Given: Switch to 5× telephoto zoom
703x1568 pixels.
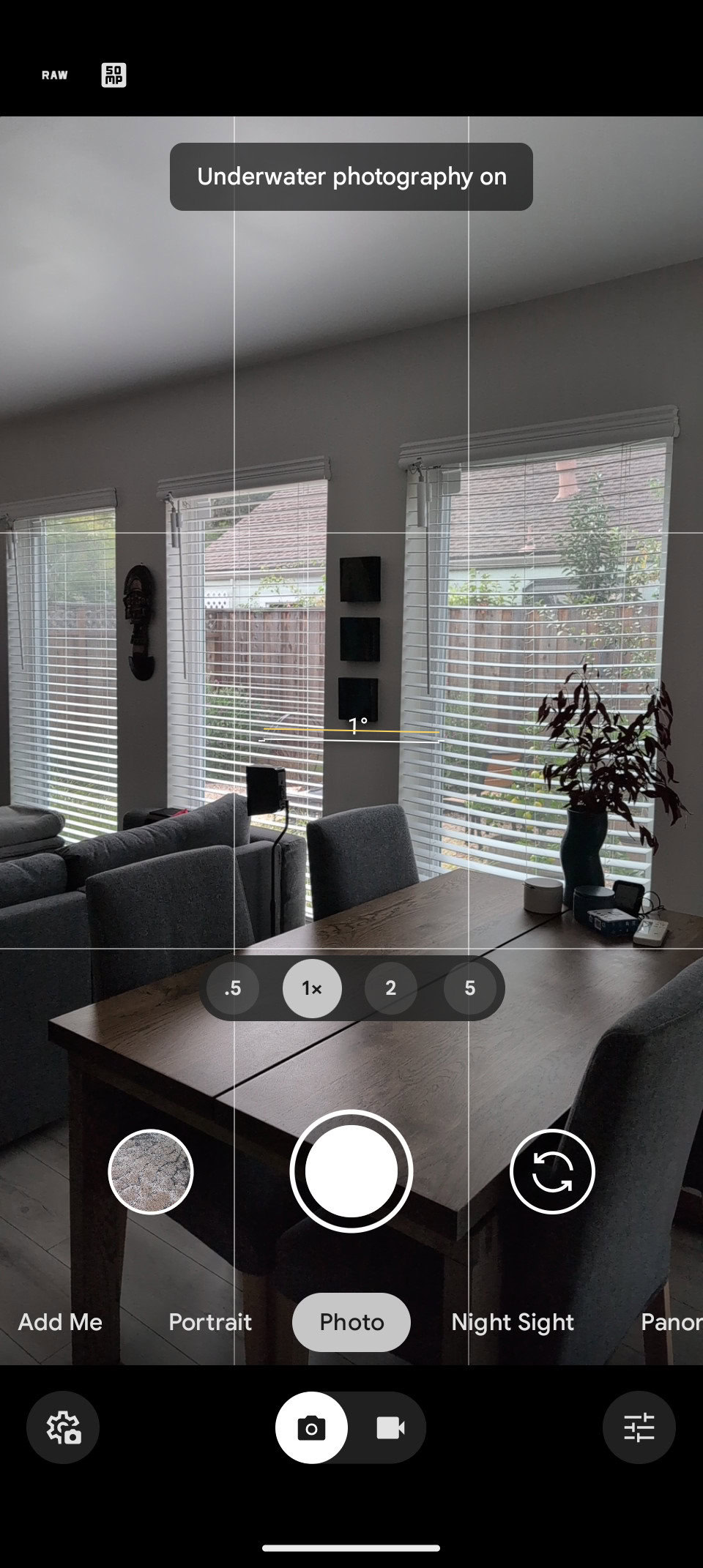Looking at the screenshot, I should point(469,988).
